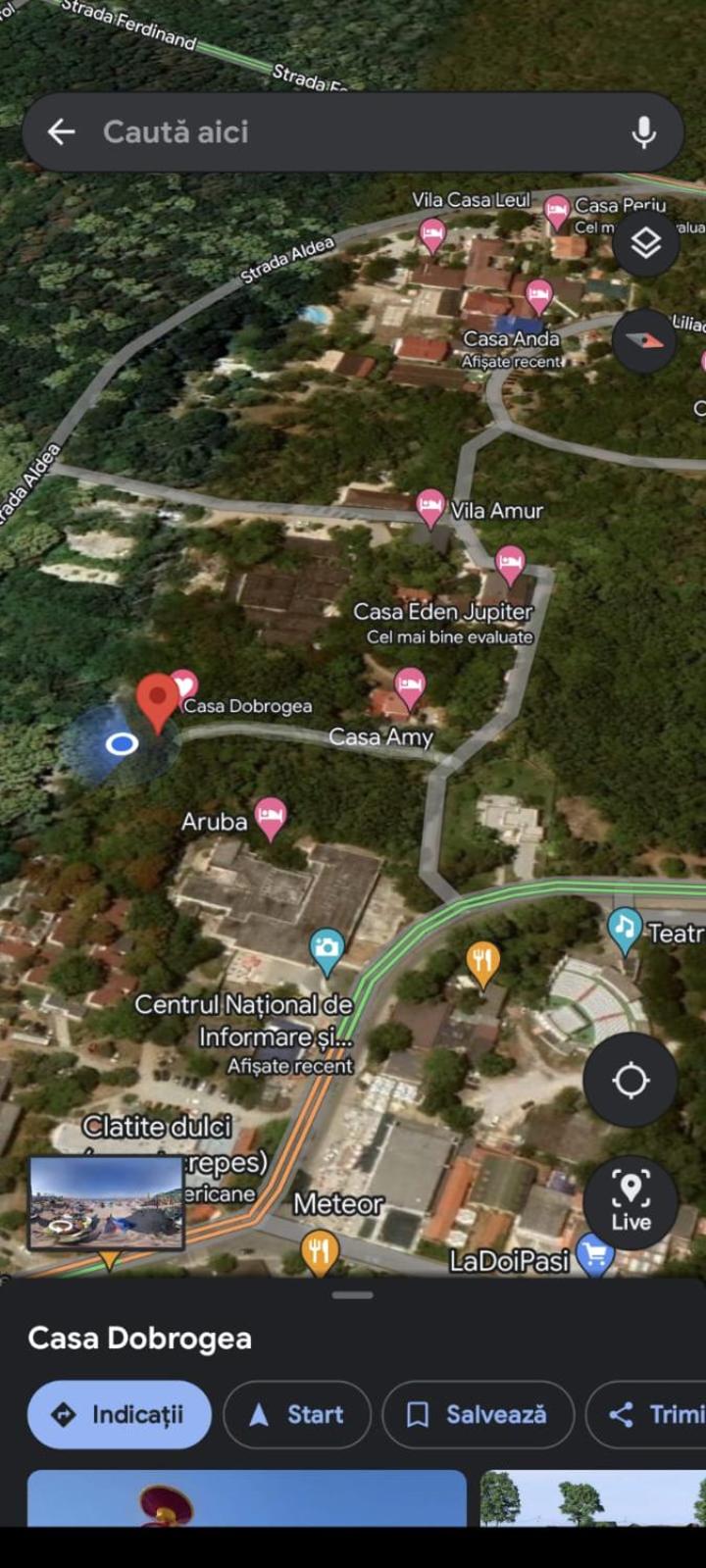Open the Aruba lodging marker
Image resolution: width=706 pixels, height=1568 pixels.
pyautogui.click(x=271, y=815)
